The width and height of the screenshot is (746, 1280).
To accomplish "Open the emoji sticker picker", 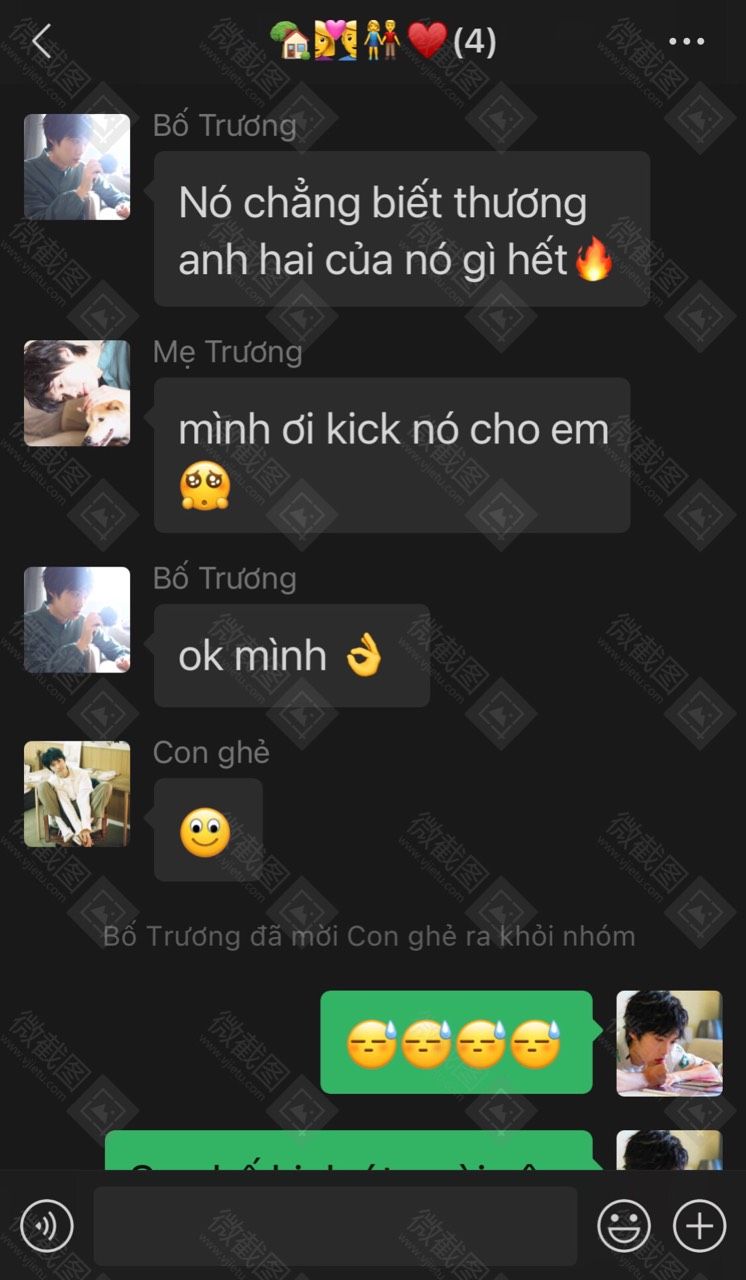I will [x=624, y=1225].
